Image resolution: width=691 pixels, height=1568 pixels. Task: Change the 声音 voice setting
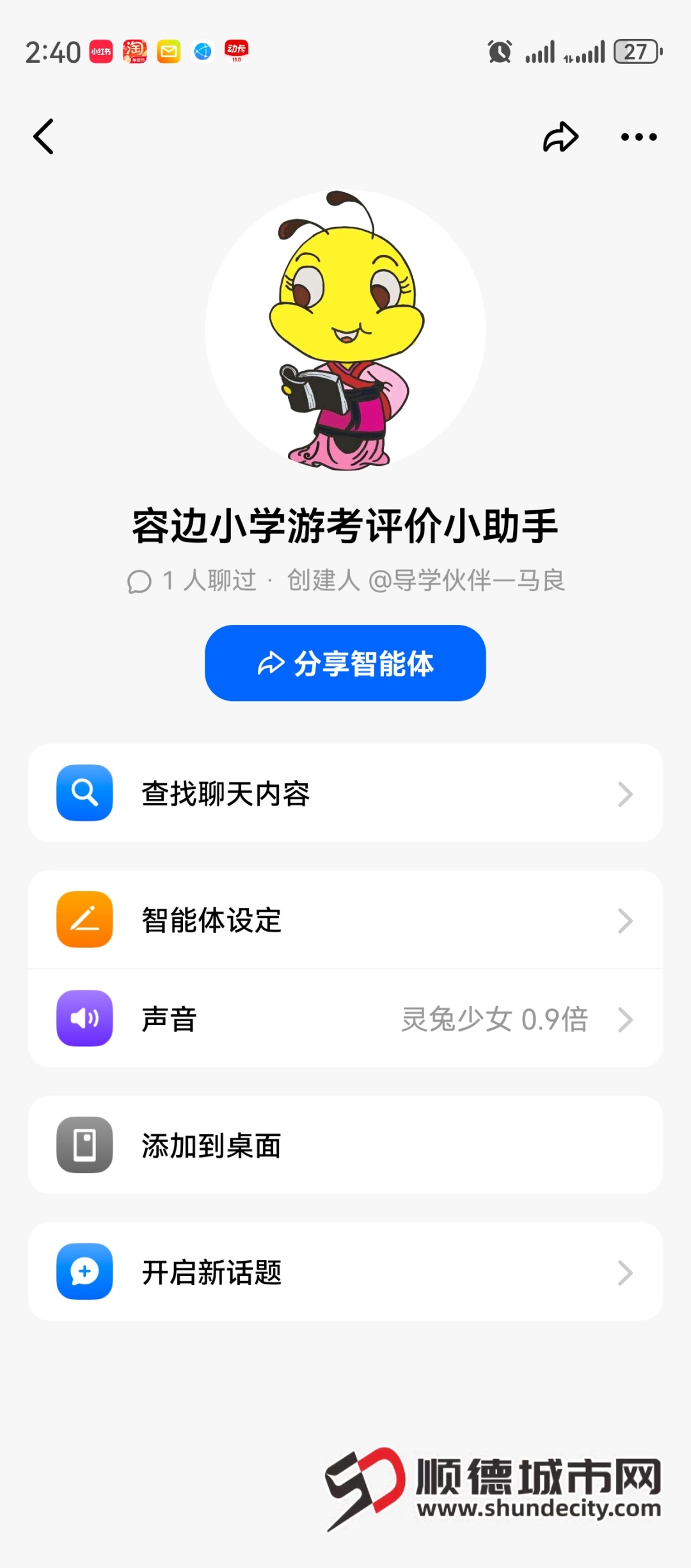coord(345,1018)
